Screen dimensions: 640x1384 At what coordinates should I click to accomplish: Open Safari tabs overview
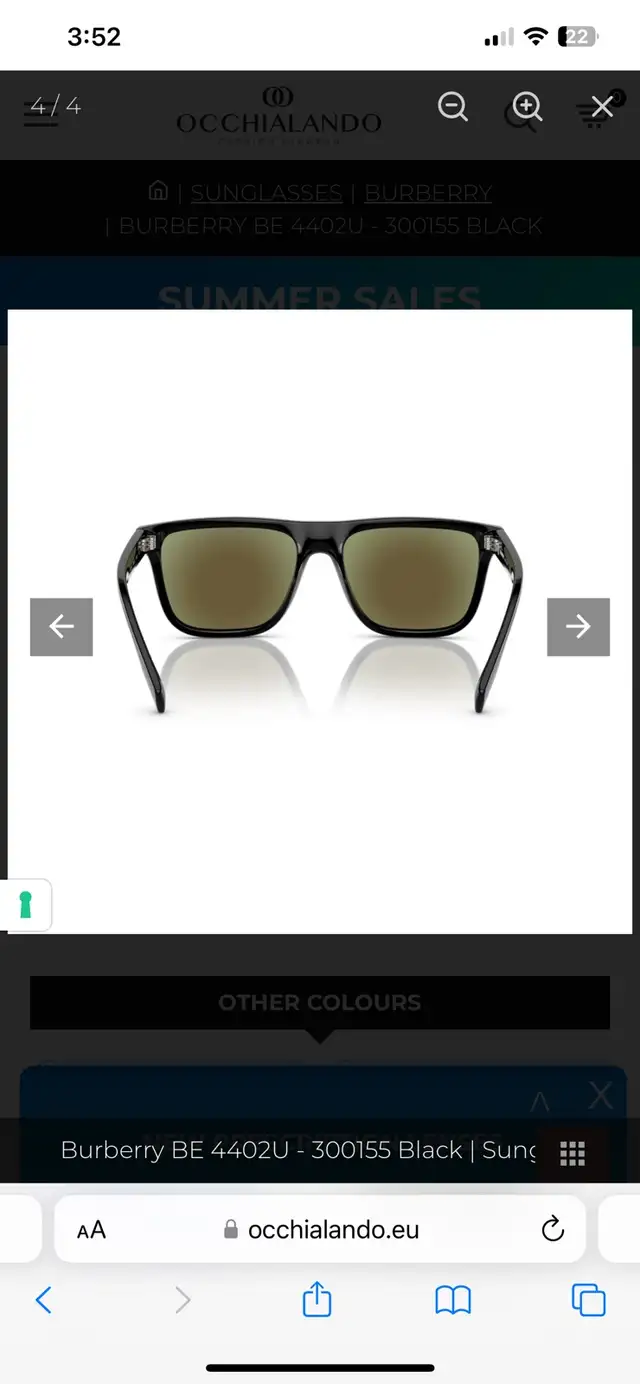click(x=589, y=1300)
